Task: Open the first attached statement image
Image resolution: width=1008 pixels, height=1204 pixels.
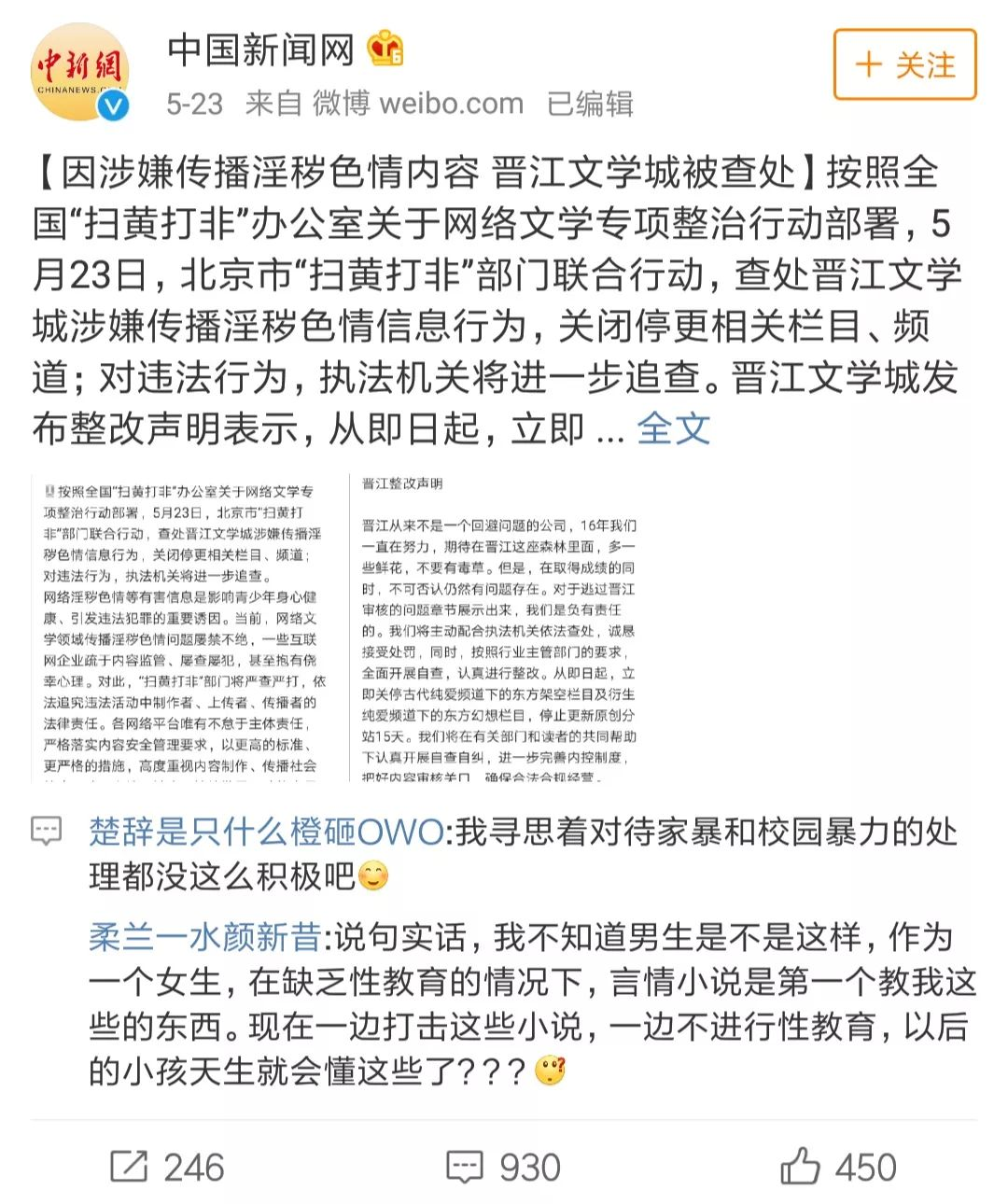Action: [x=184, y=628]
